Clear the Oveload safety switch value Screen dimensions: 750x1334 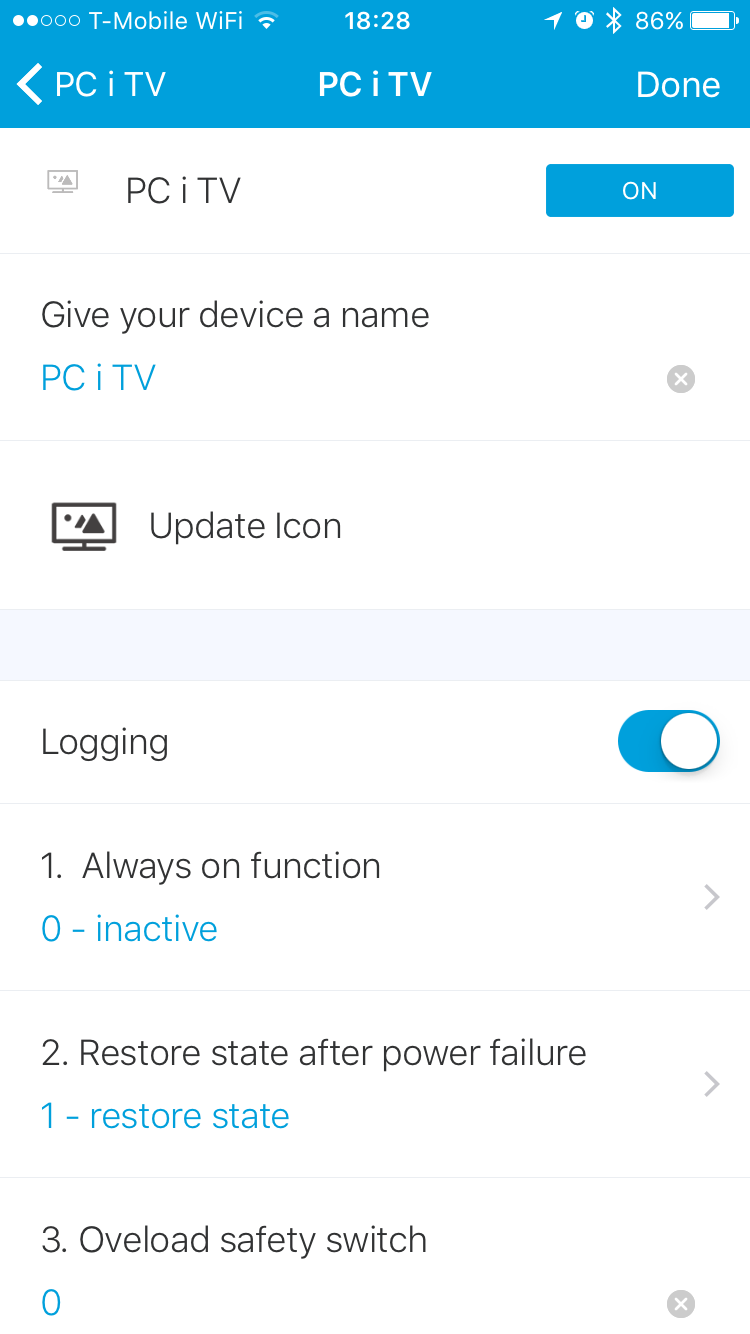(x=681, y=1303)
